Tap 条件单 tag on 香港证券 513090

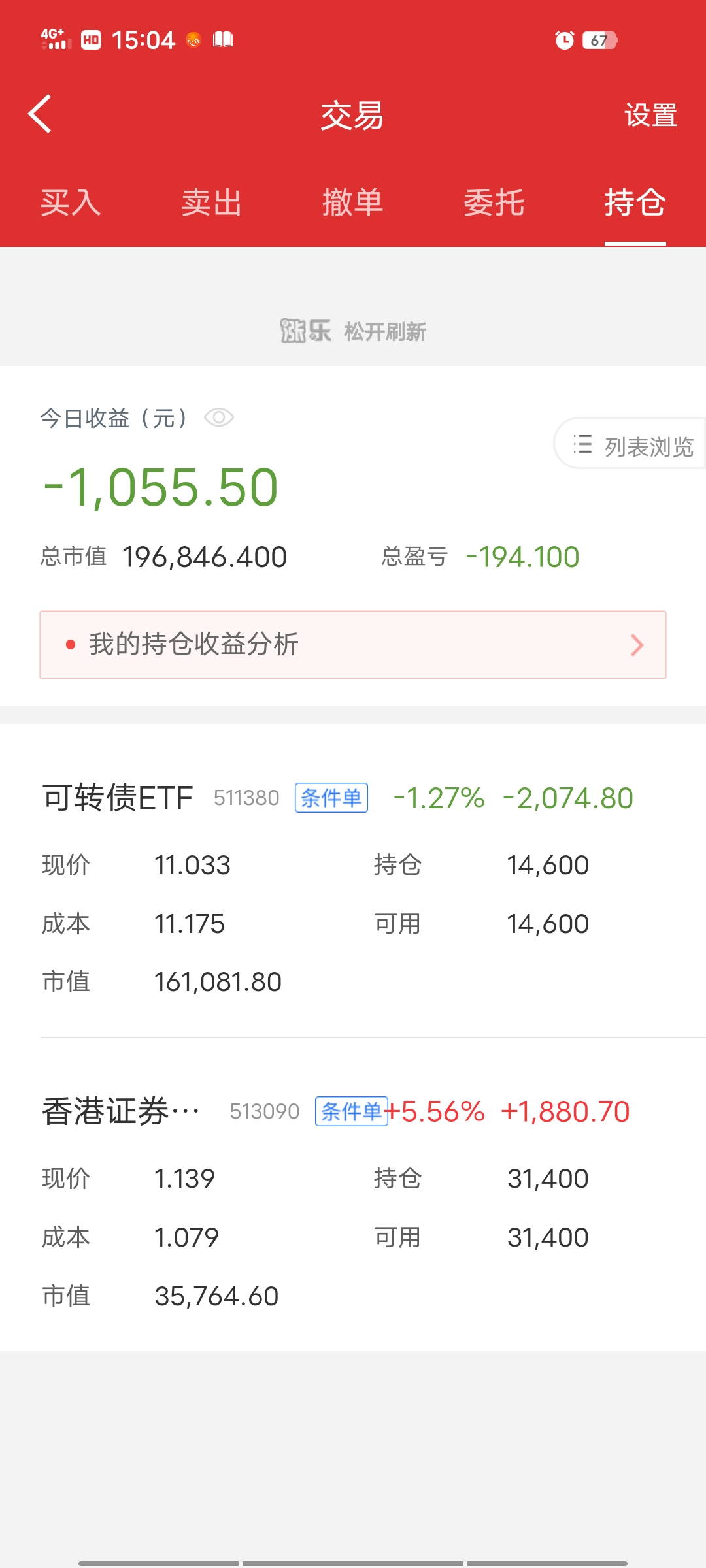point(351,1111)
